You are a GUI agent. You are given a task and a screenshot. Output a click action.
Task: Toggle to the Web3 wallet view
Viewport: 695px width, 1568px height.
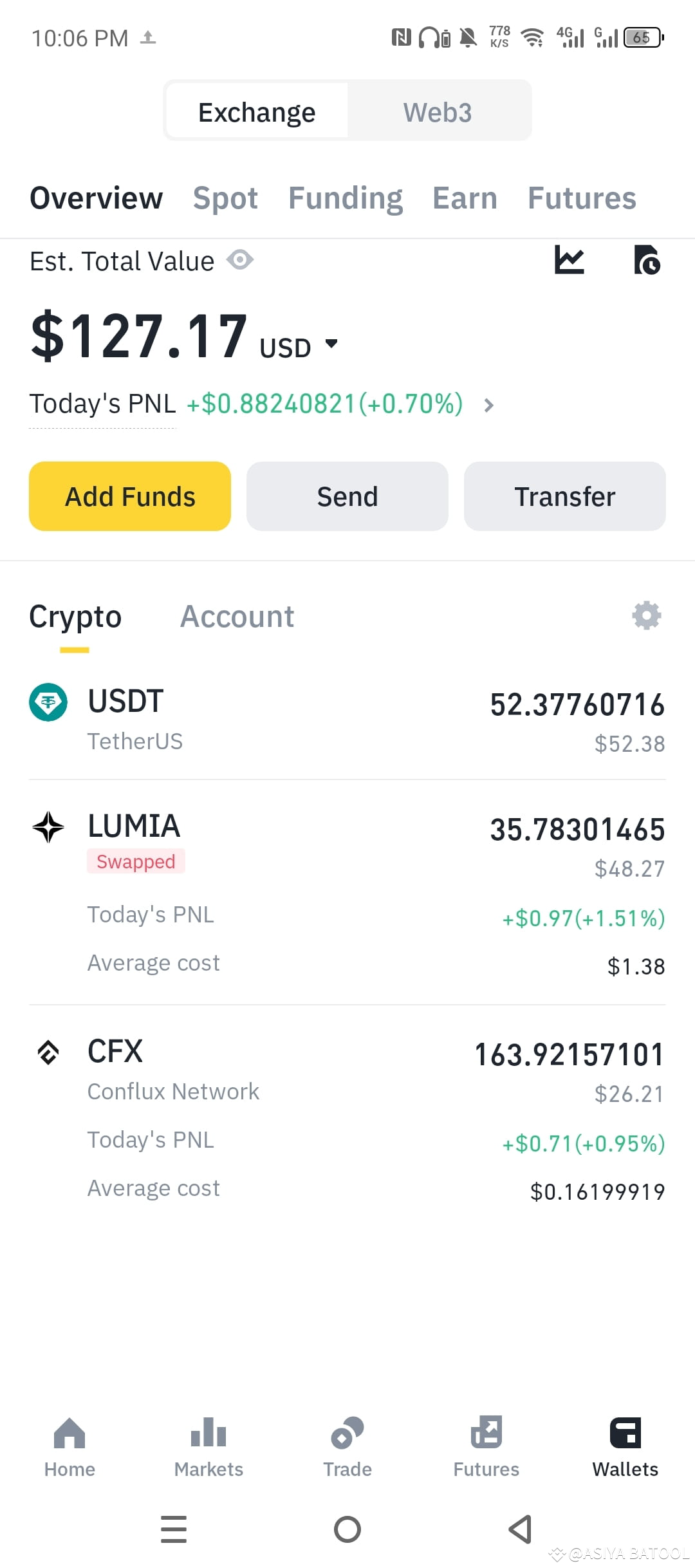(438, 111)
